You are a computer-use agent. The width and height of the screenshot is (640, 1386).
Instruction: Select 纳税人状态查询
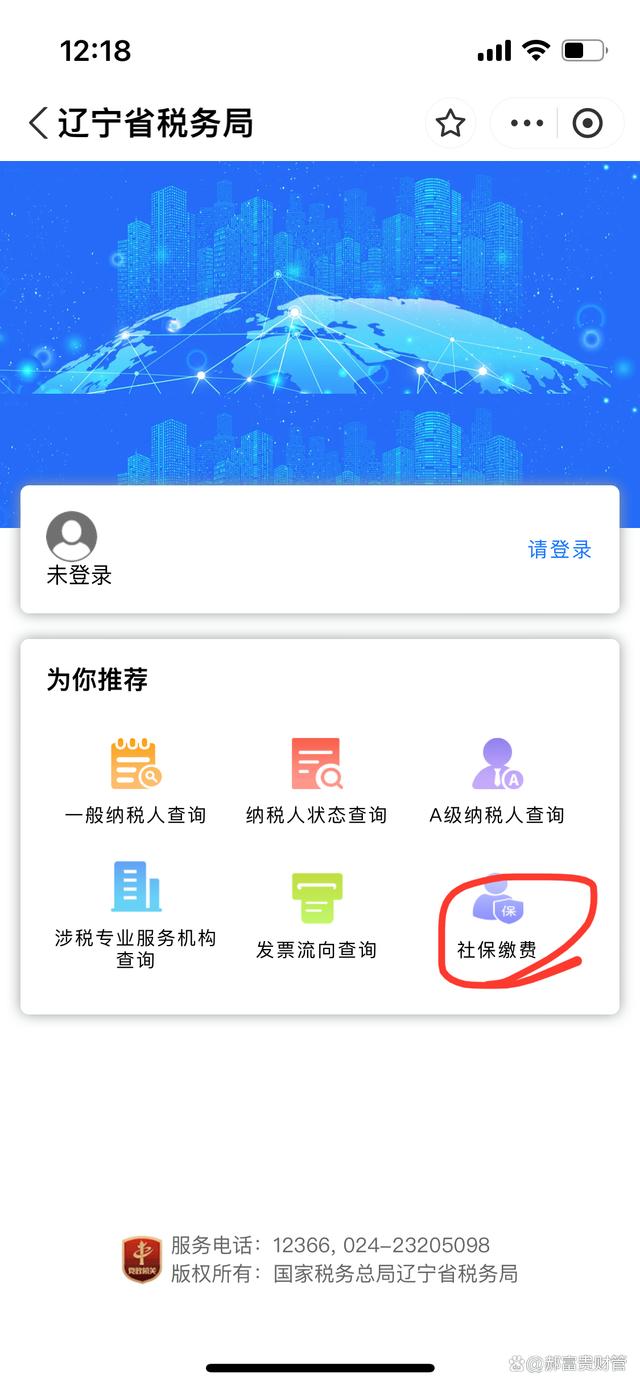(316, 782)
